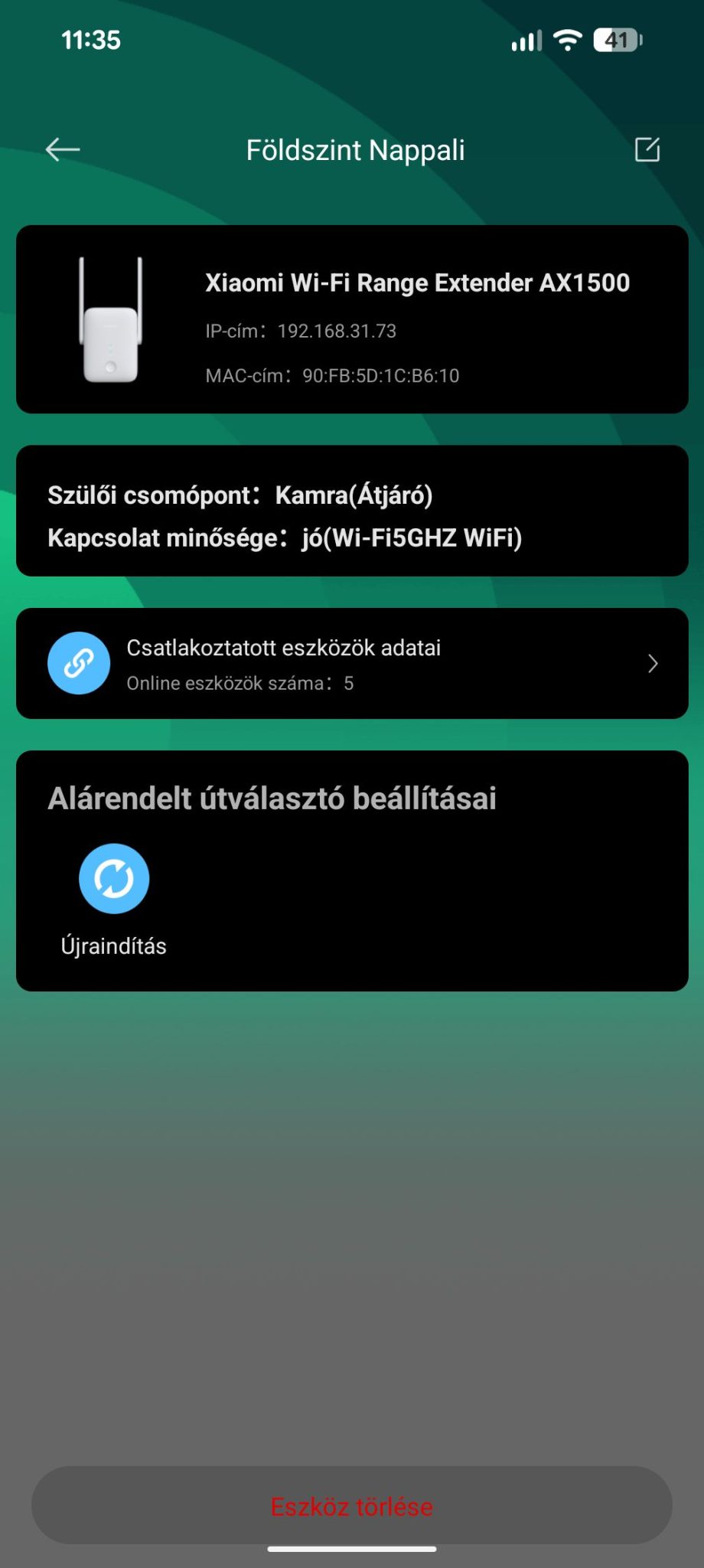704x1568 pixels.
Task: Tap Eszköz törlése to remove device
Action: coord(352,1506)
